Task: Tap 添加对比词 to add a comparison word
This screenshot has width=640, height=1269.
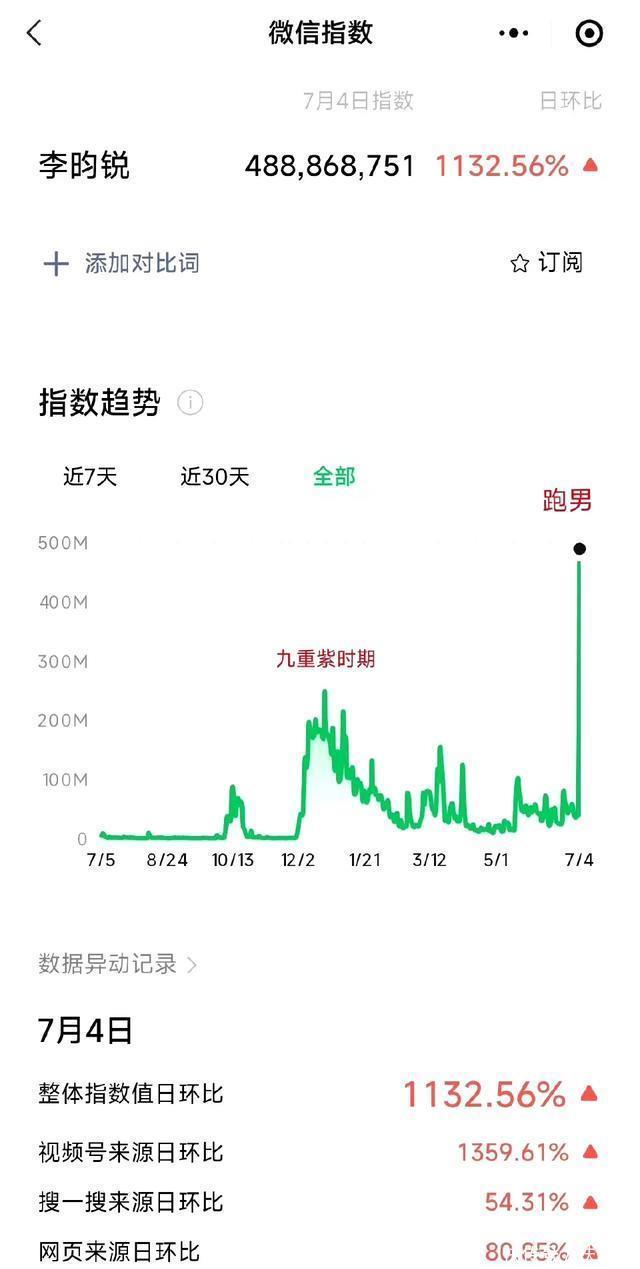Action: tap(121, 263)
